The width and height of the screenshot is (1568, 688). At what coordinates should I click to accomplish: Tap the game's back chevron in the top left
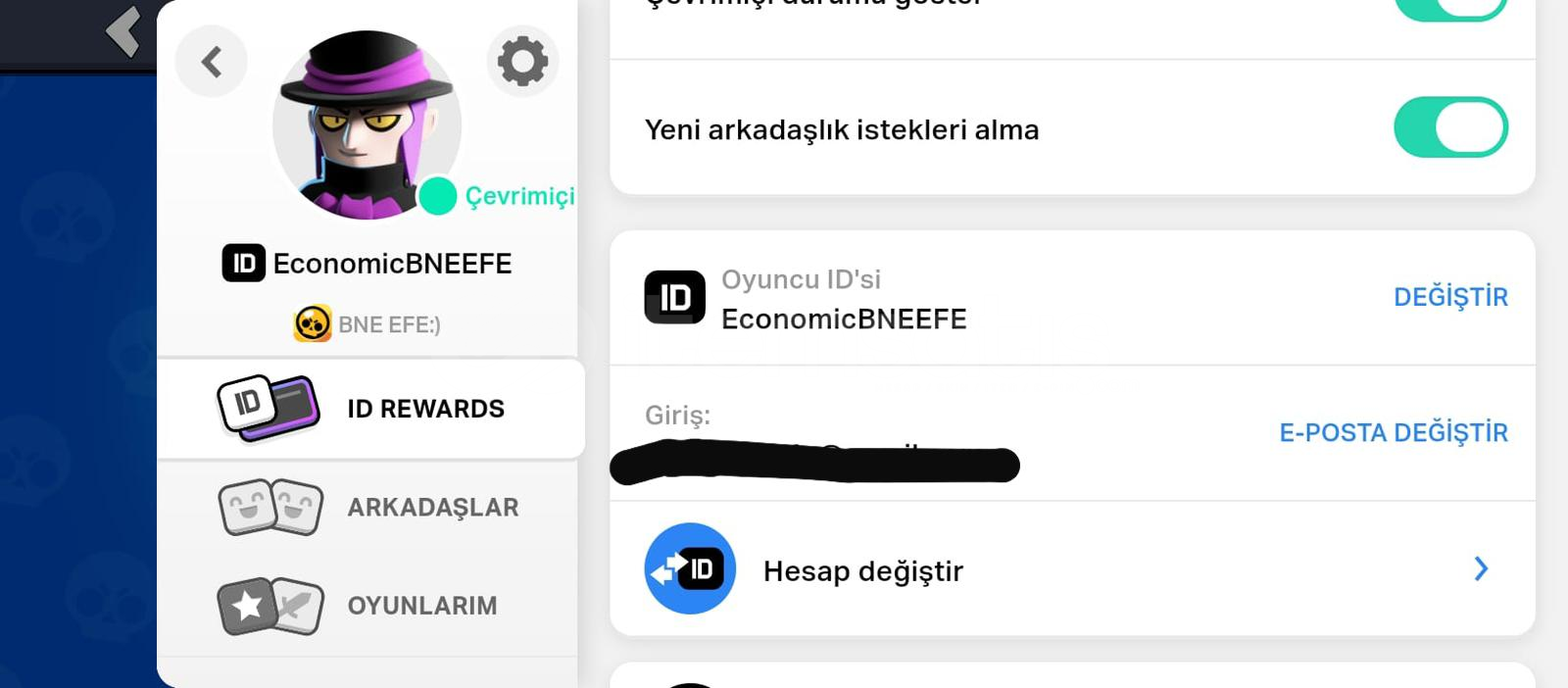pos(124,32)
